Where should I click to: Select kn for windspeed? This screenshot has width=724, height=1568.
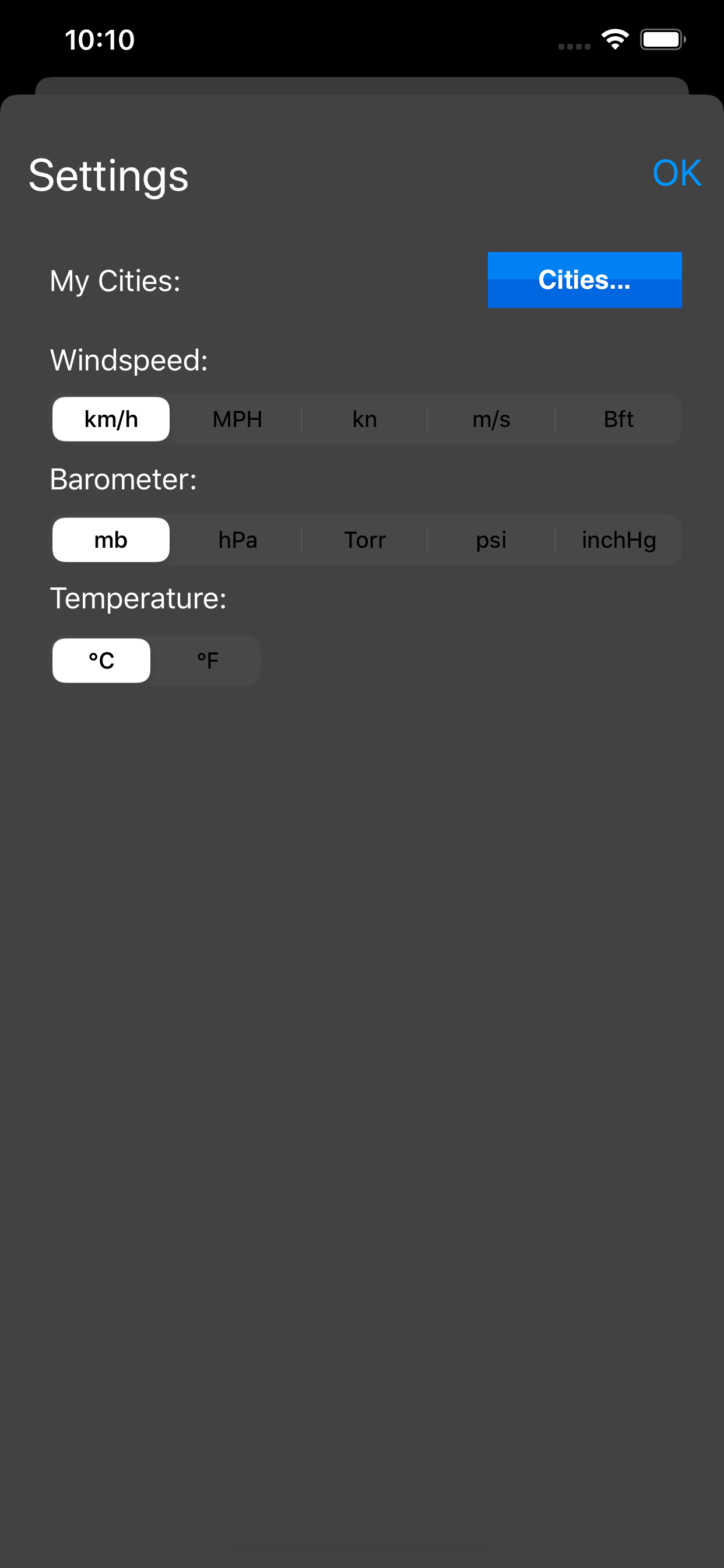click(365, 418)
